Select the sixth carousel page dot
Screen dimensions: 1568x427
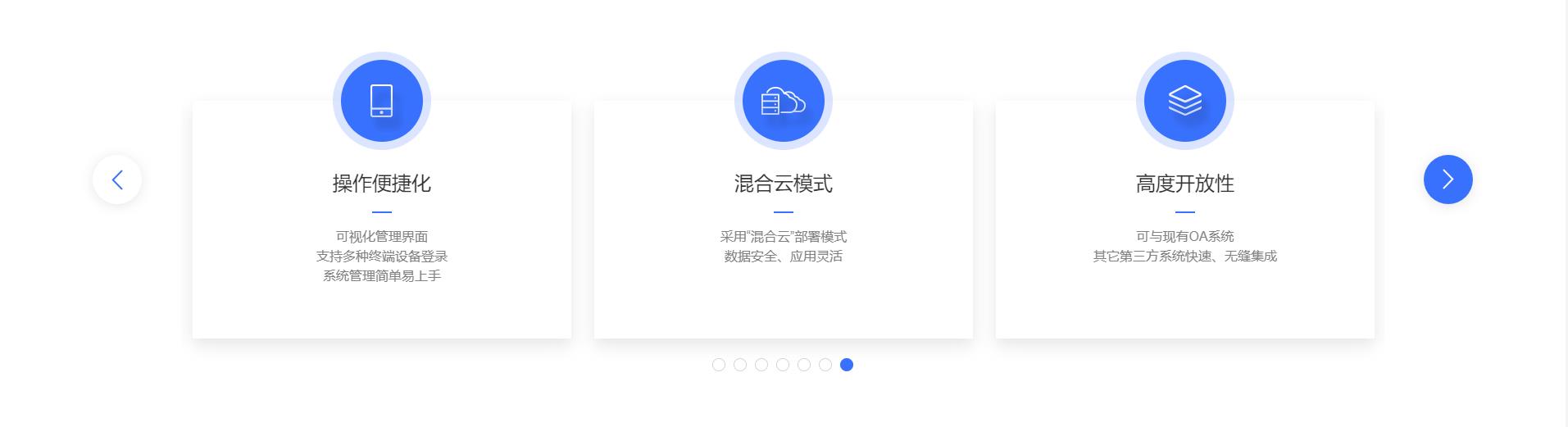point(825,365)
